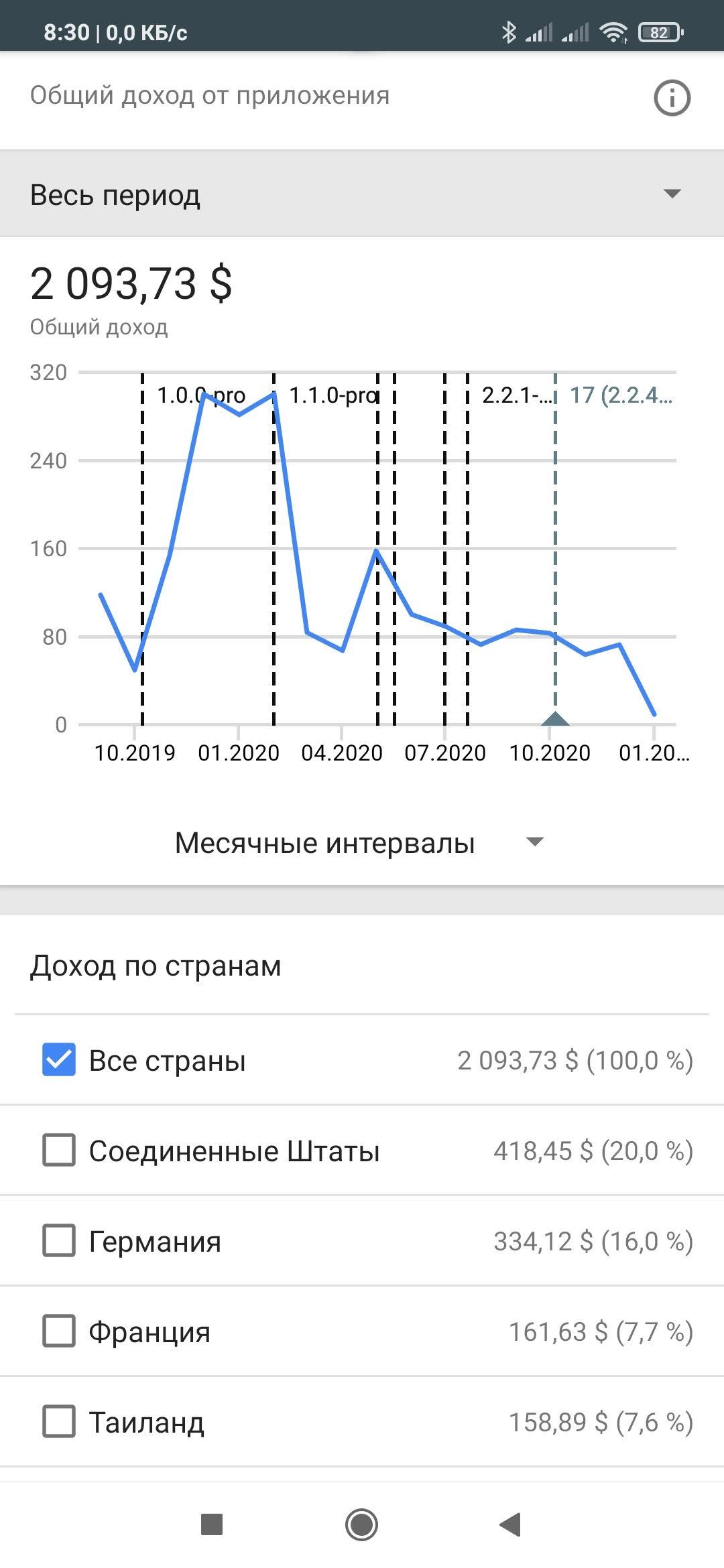Tick the "Германия" checkbox
The height and width of the screenshot is (1568, 724).
(59, 1241)
